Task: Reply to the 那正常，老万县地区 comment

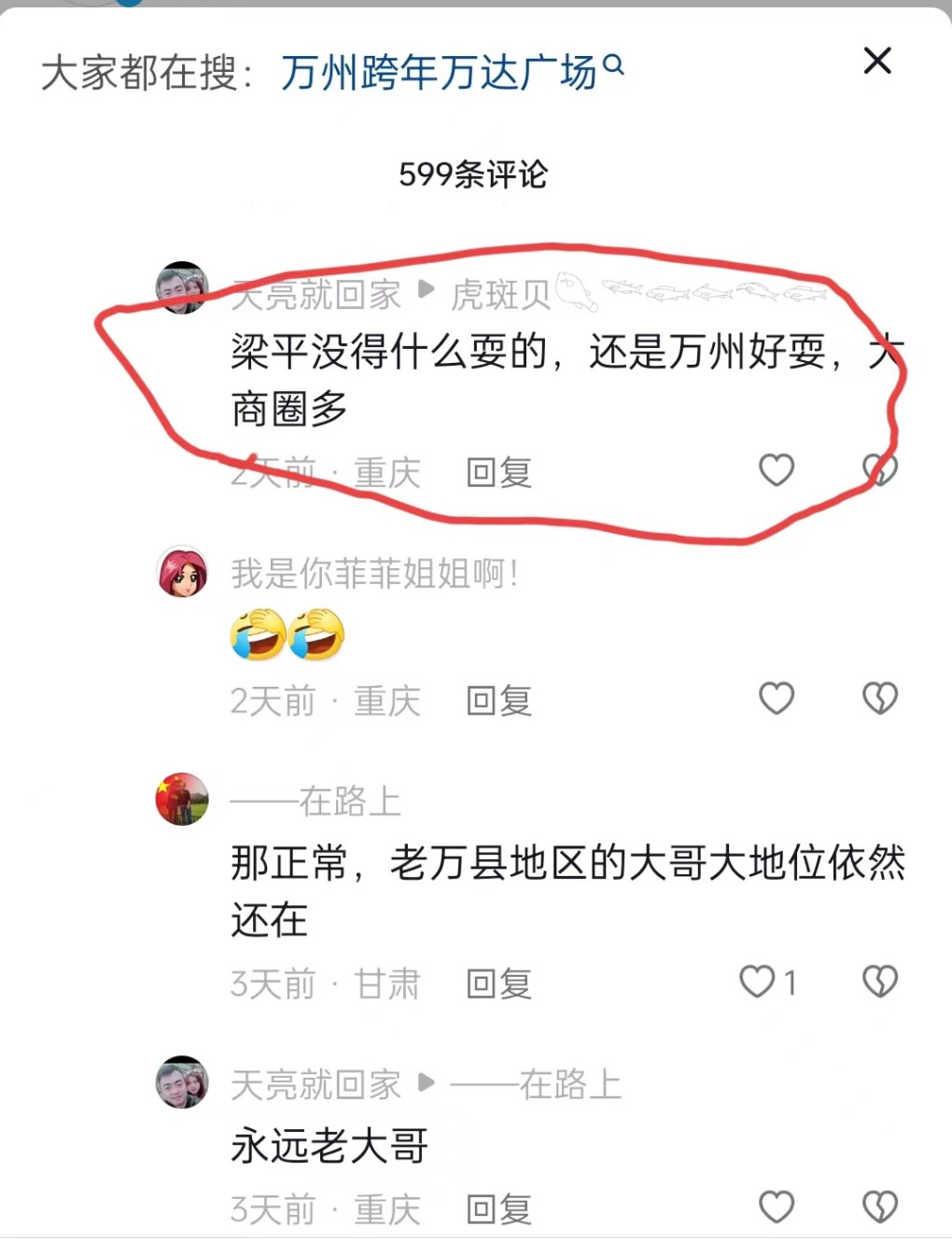Action: pos(498,983)
